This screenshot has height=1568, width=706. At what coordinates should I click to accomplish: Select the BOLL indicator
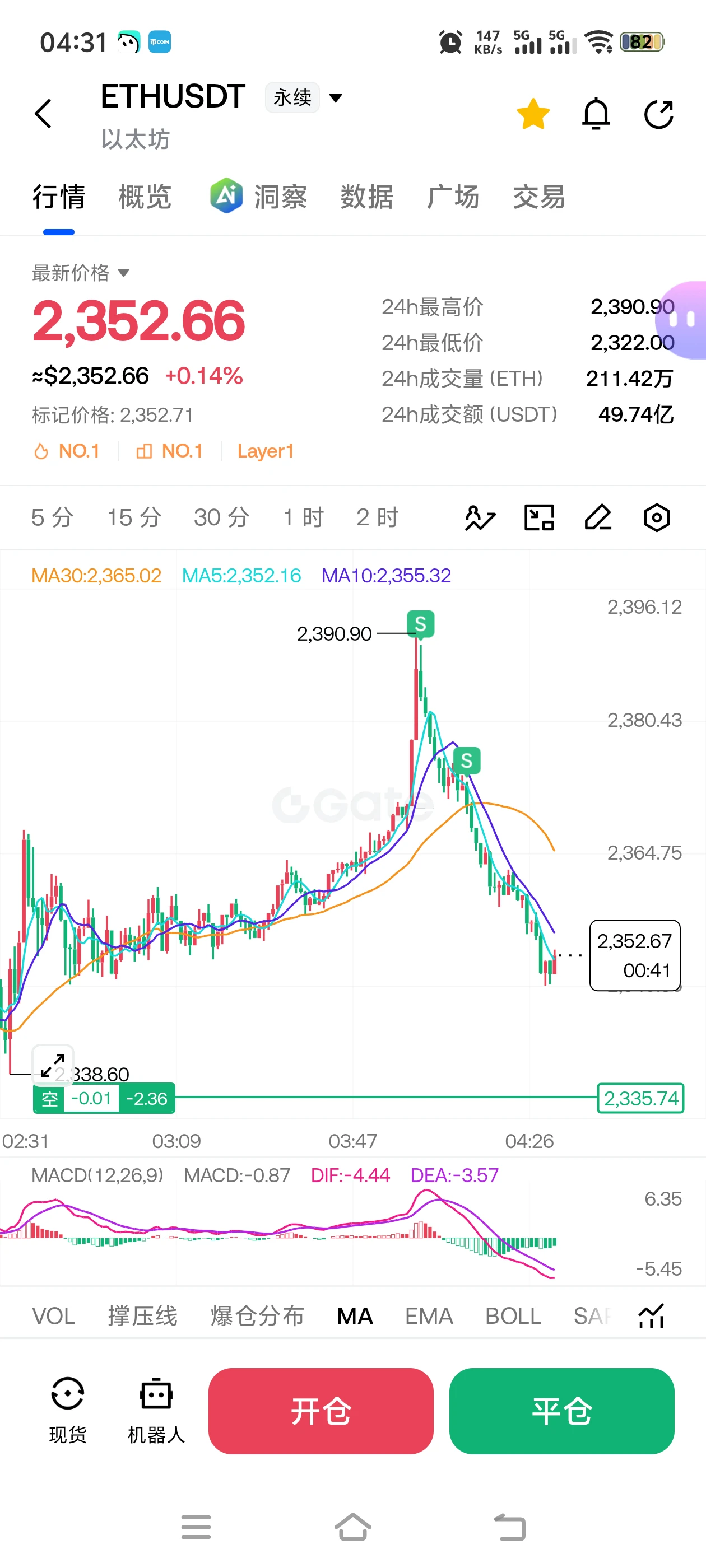click(513, 1316)
